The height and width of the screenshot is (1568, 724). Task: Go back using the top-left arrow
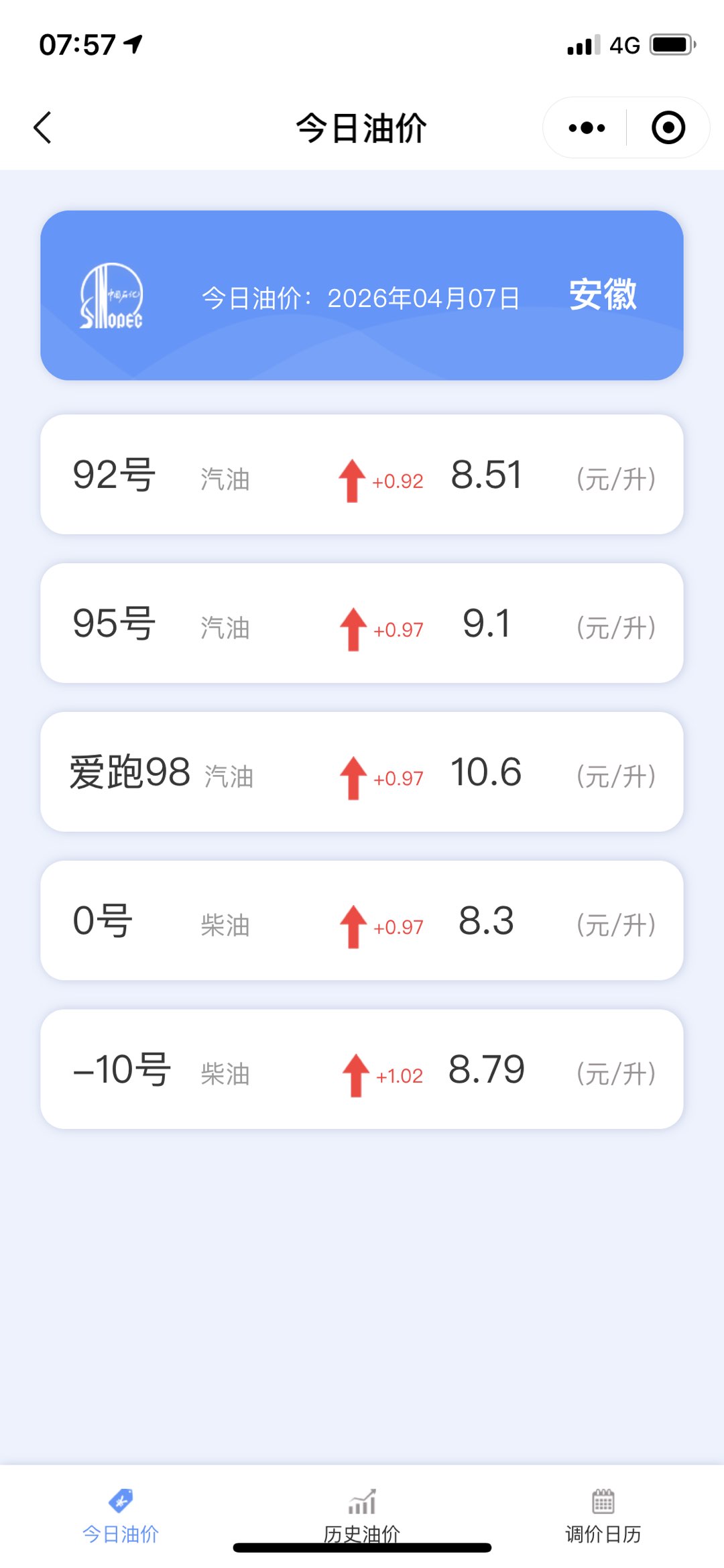click(x=43, y=127)
